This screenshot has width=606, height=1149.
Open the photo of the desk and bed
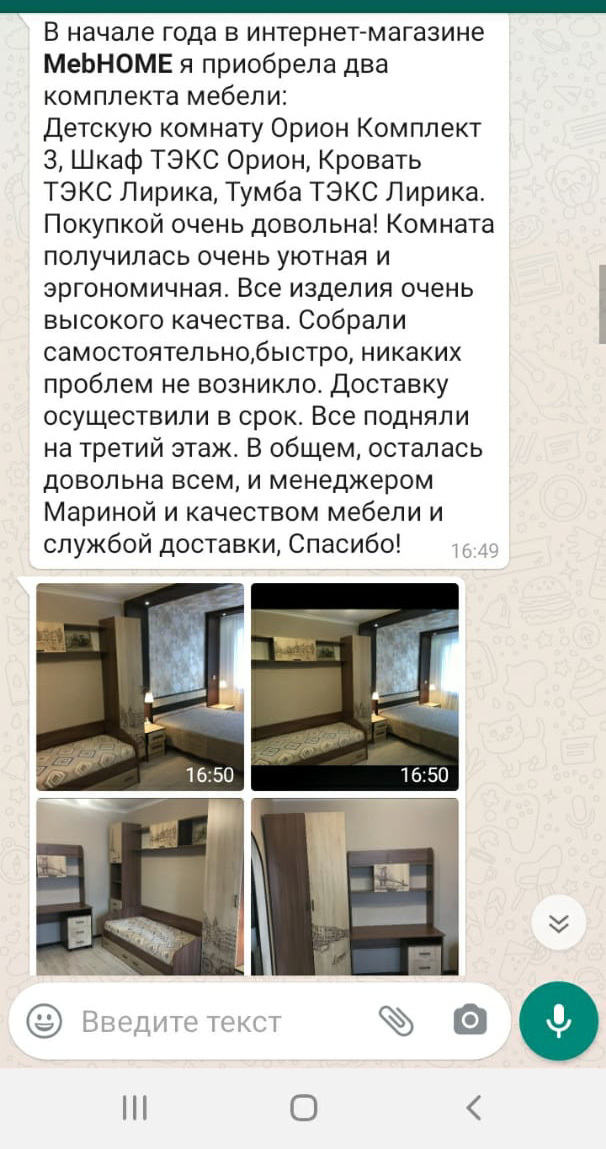tap(140, 885)
